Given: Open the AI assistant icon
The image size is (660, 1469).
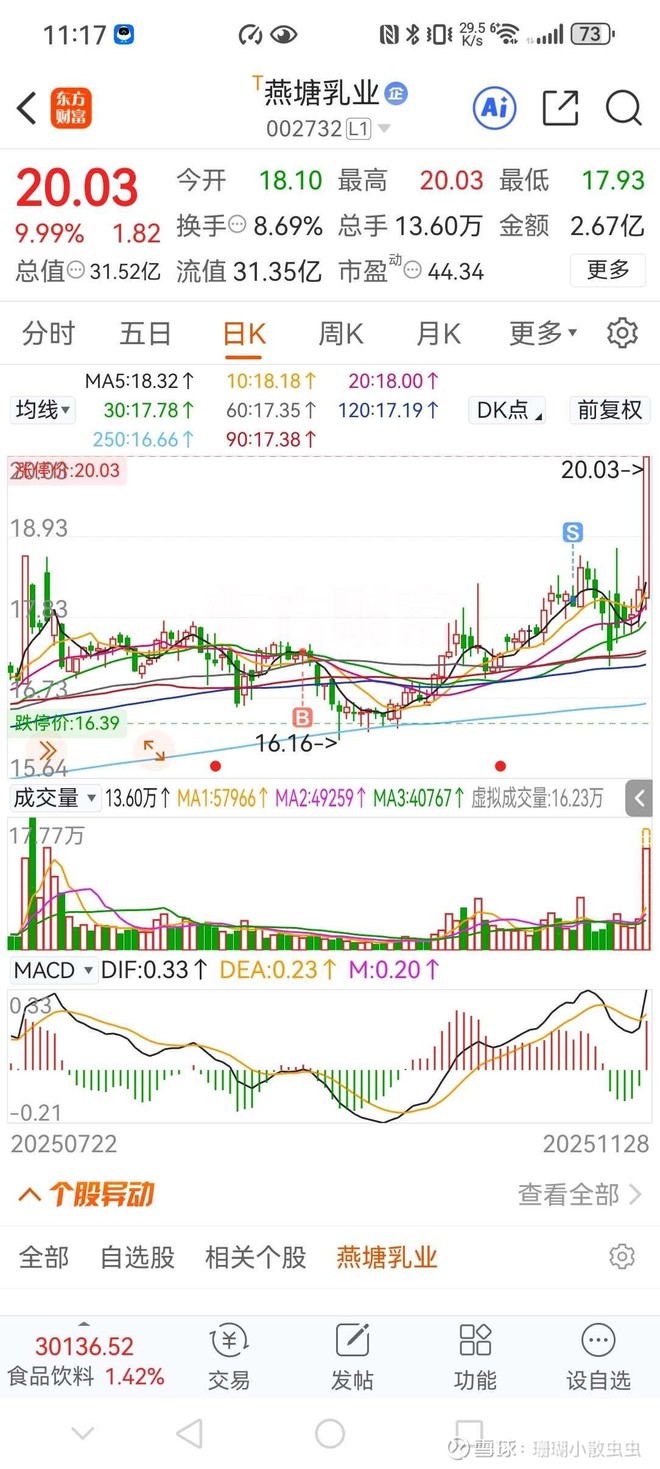Looking at the screenshot, I should pyautogui.click(x=494, y=107).
